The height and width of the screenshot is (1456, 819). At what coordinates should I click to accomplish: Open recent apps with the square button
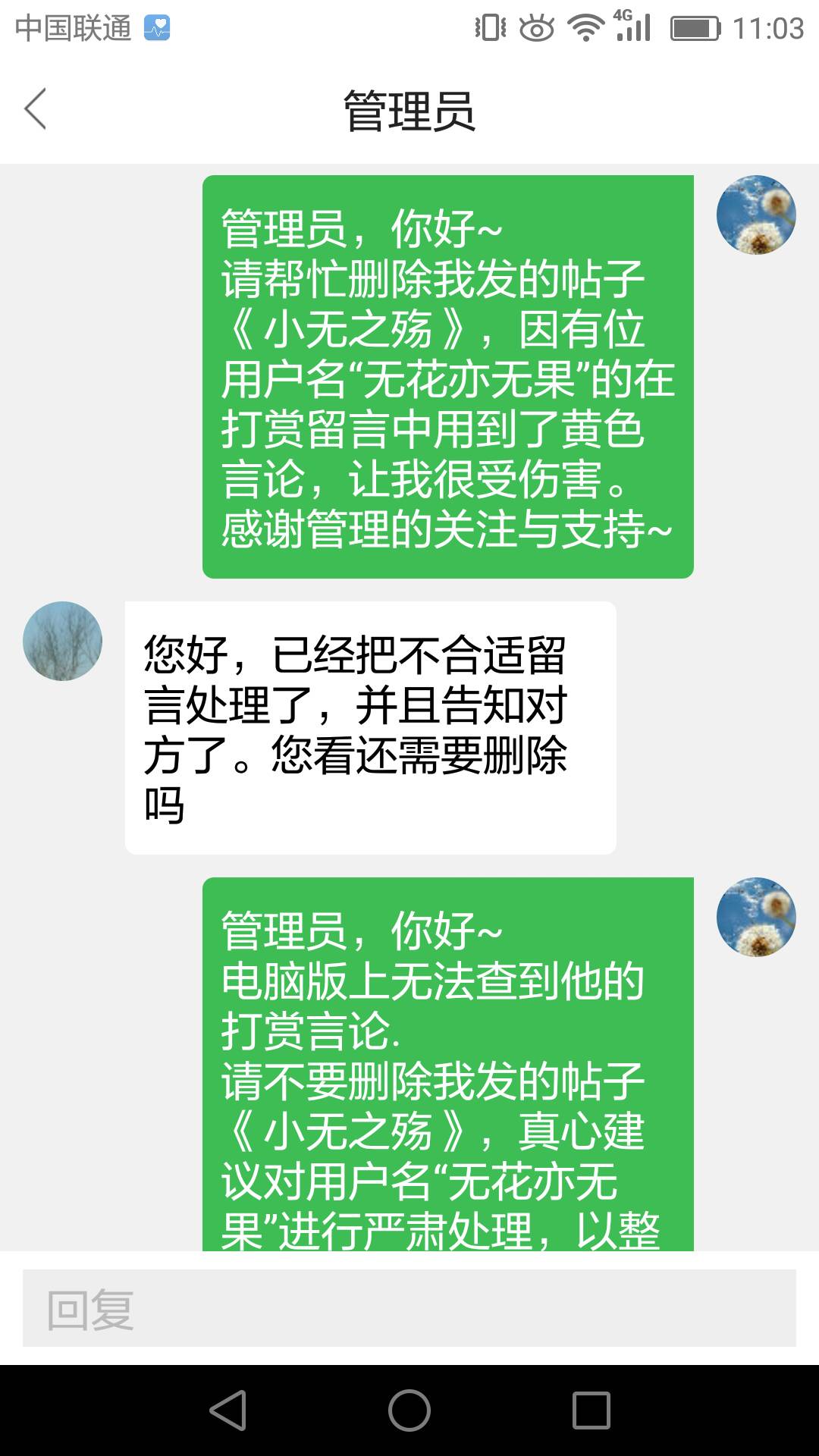[591, 1410]
